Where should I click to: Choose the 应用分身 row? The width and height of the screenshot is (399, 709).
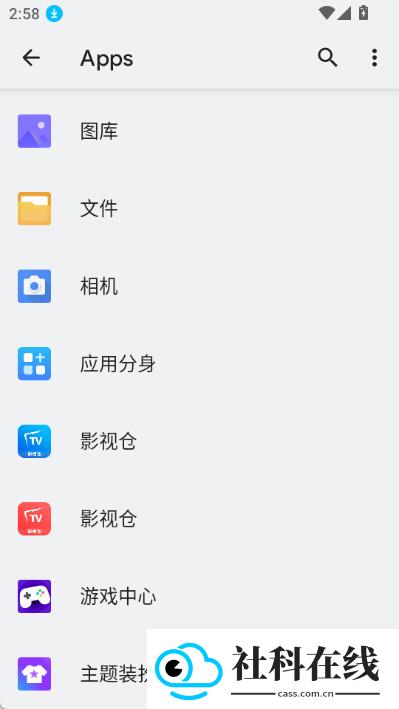[x=200, y=364]
